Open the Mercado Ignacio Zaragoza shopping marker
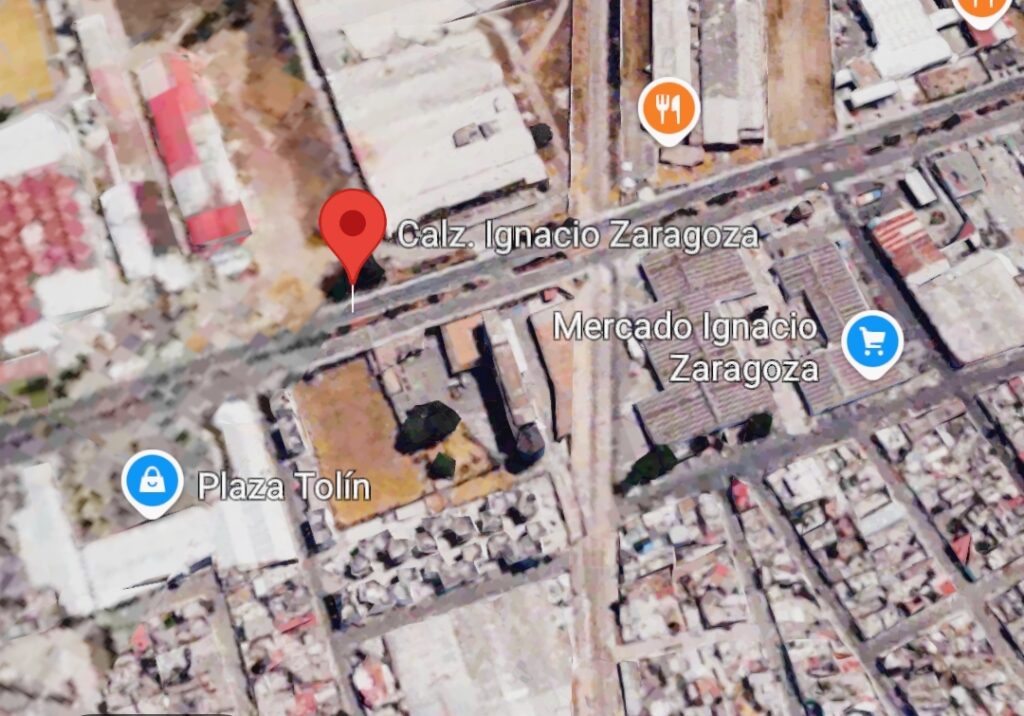 pyautogui.click(x=872, y=343)
